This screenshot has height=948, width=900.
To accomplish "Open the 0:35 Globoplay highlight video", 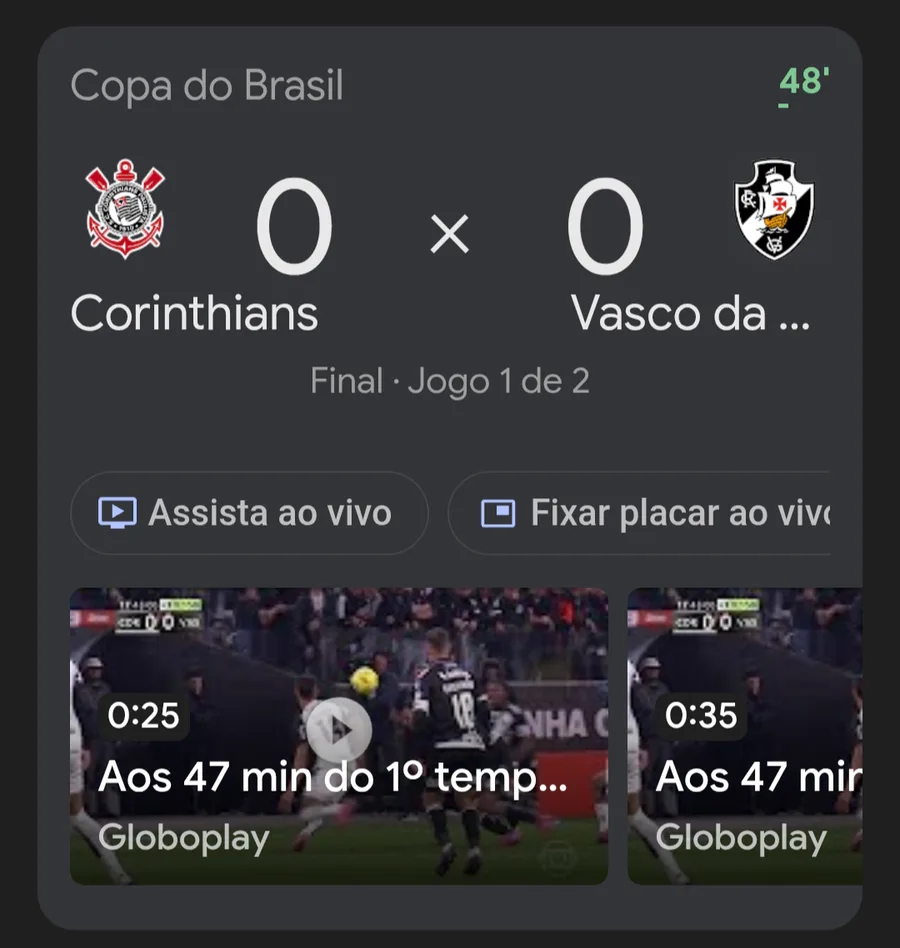I will pos(744,735).
